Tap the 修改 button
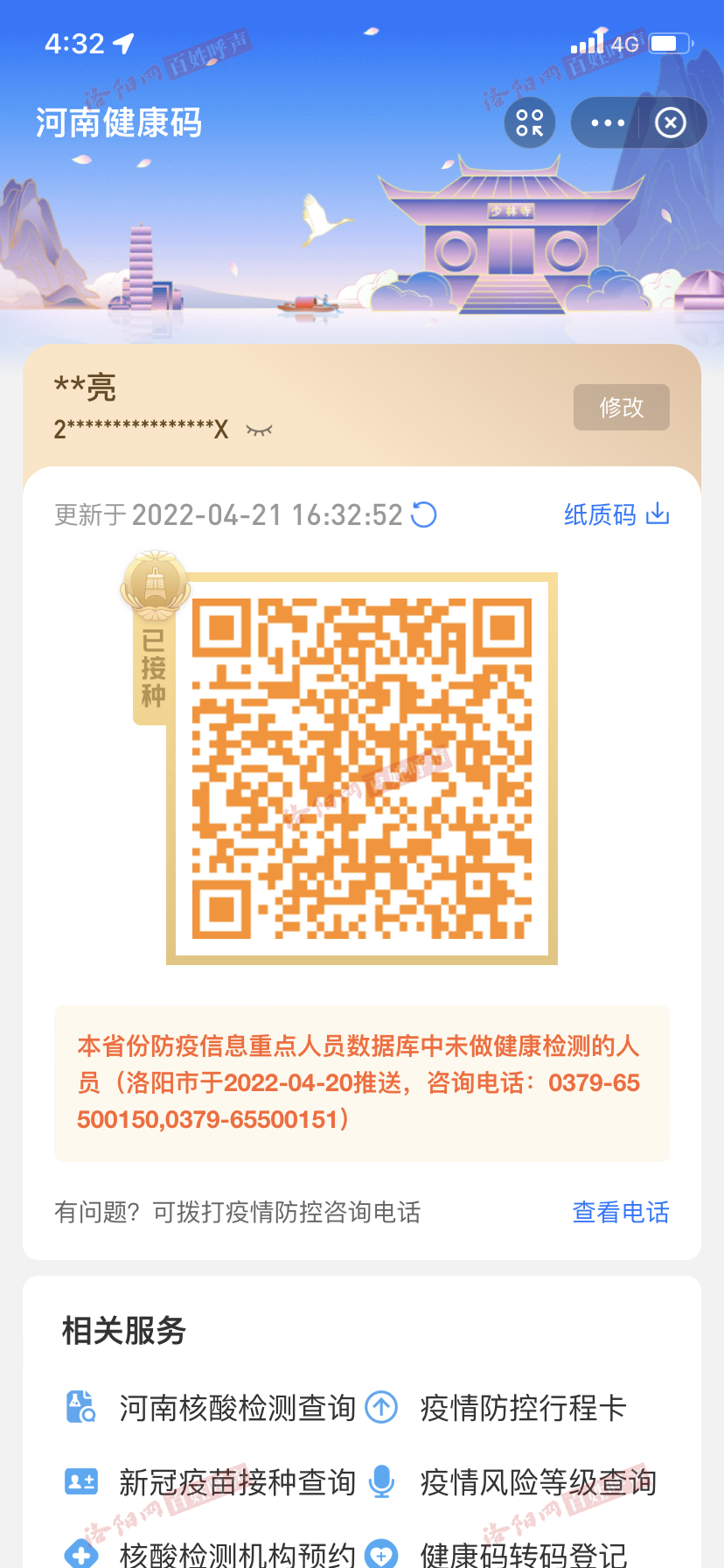Image resolution: width=724 pixels, height=1568 pixels. 622,407
